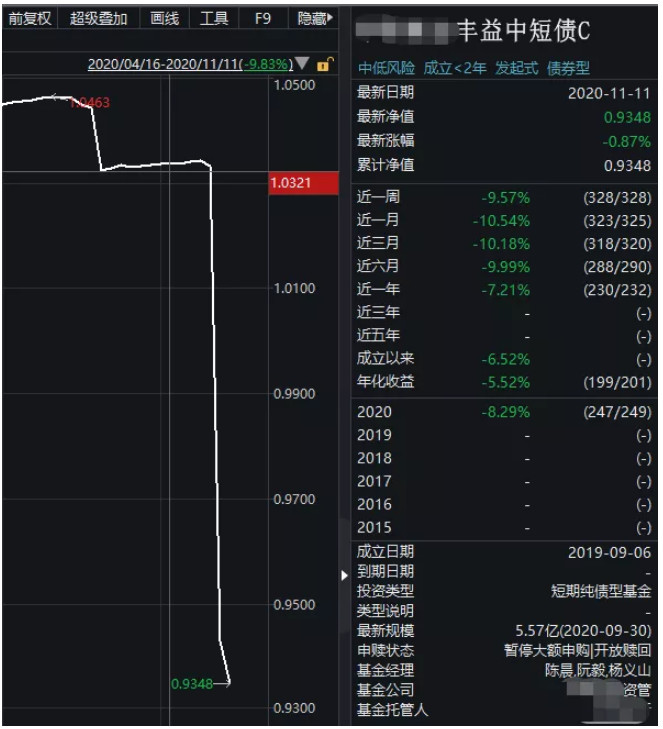This screenshot has width=663, height=729.
Task: Open the 发起式 tag
Action: click(x=517, y=68)
